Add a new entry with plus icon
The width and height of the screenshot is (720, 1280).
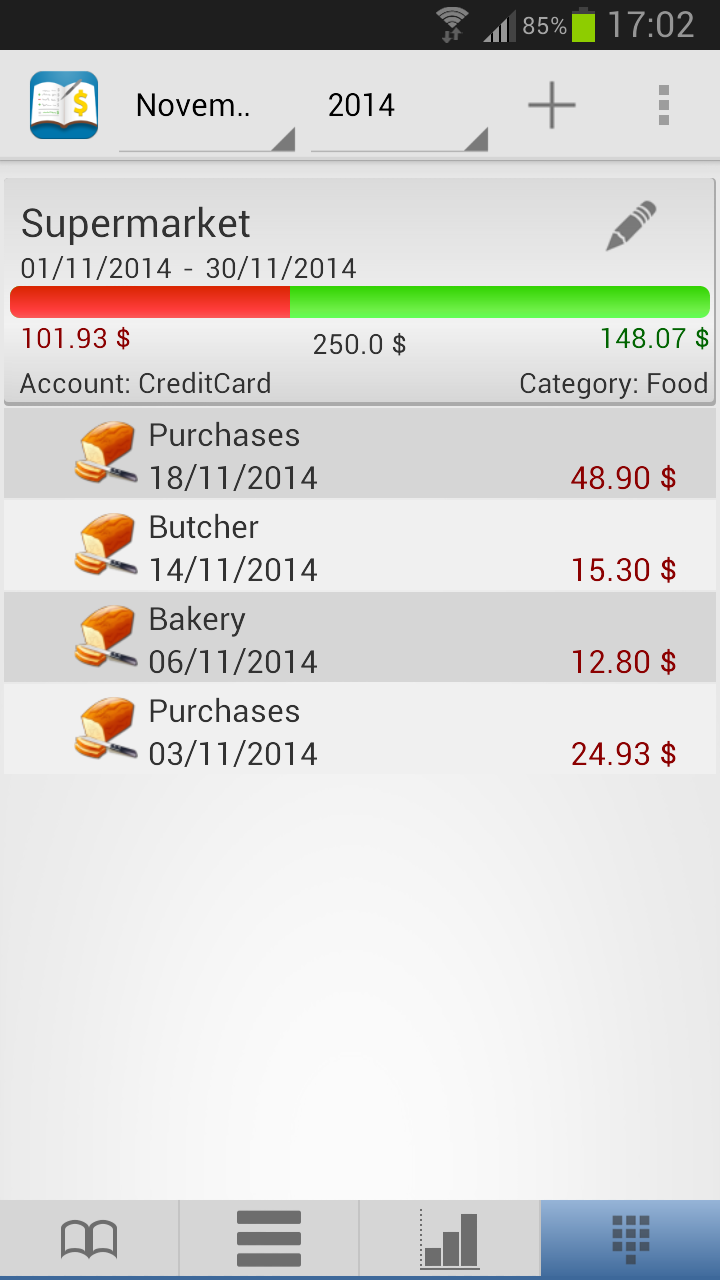coord(551,106)
